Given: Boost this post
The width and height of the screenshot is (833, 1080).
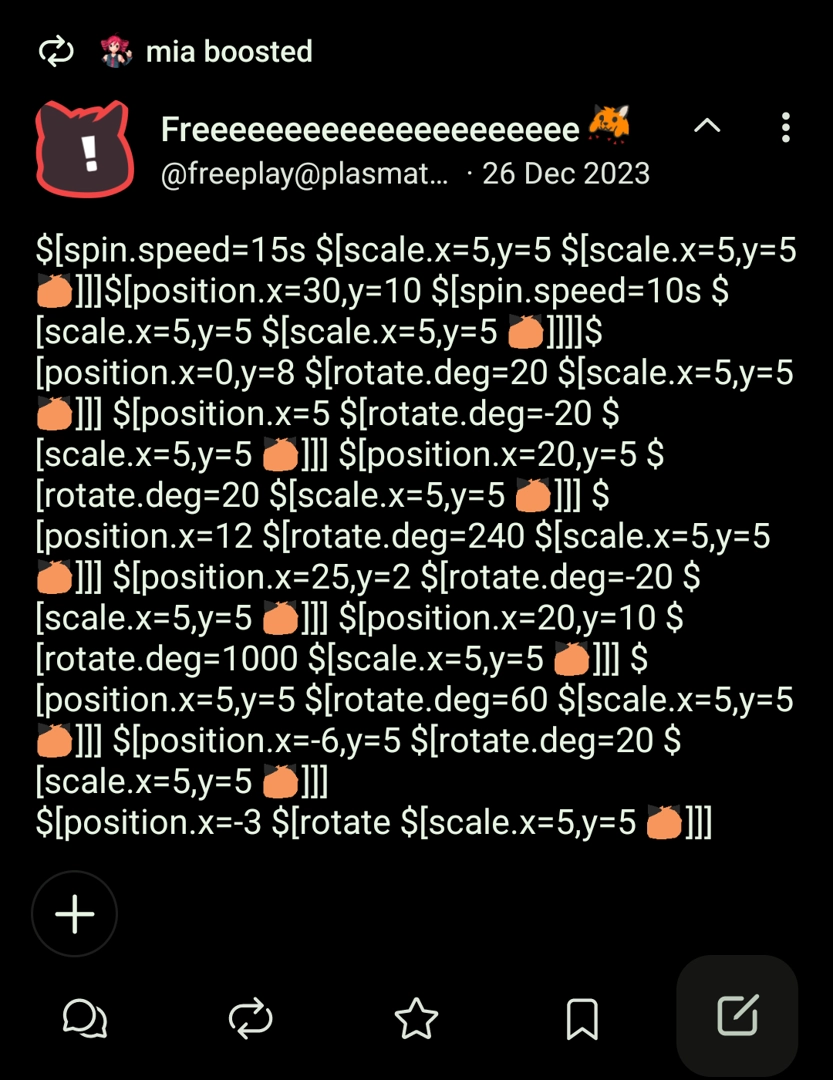Looking at the screenshot, I should click(x=250, y=1018).
